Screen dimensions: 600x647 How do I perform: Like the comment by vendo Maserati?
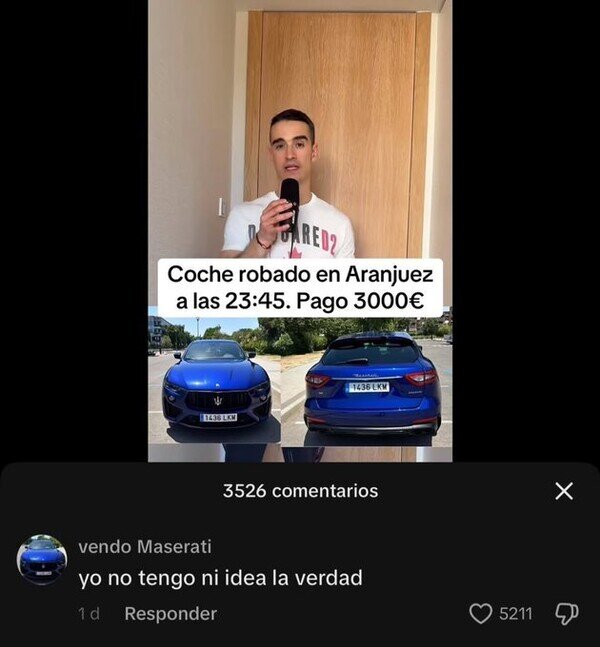tap(481, 613)
